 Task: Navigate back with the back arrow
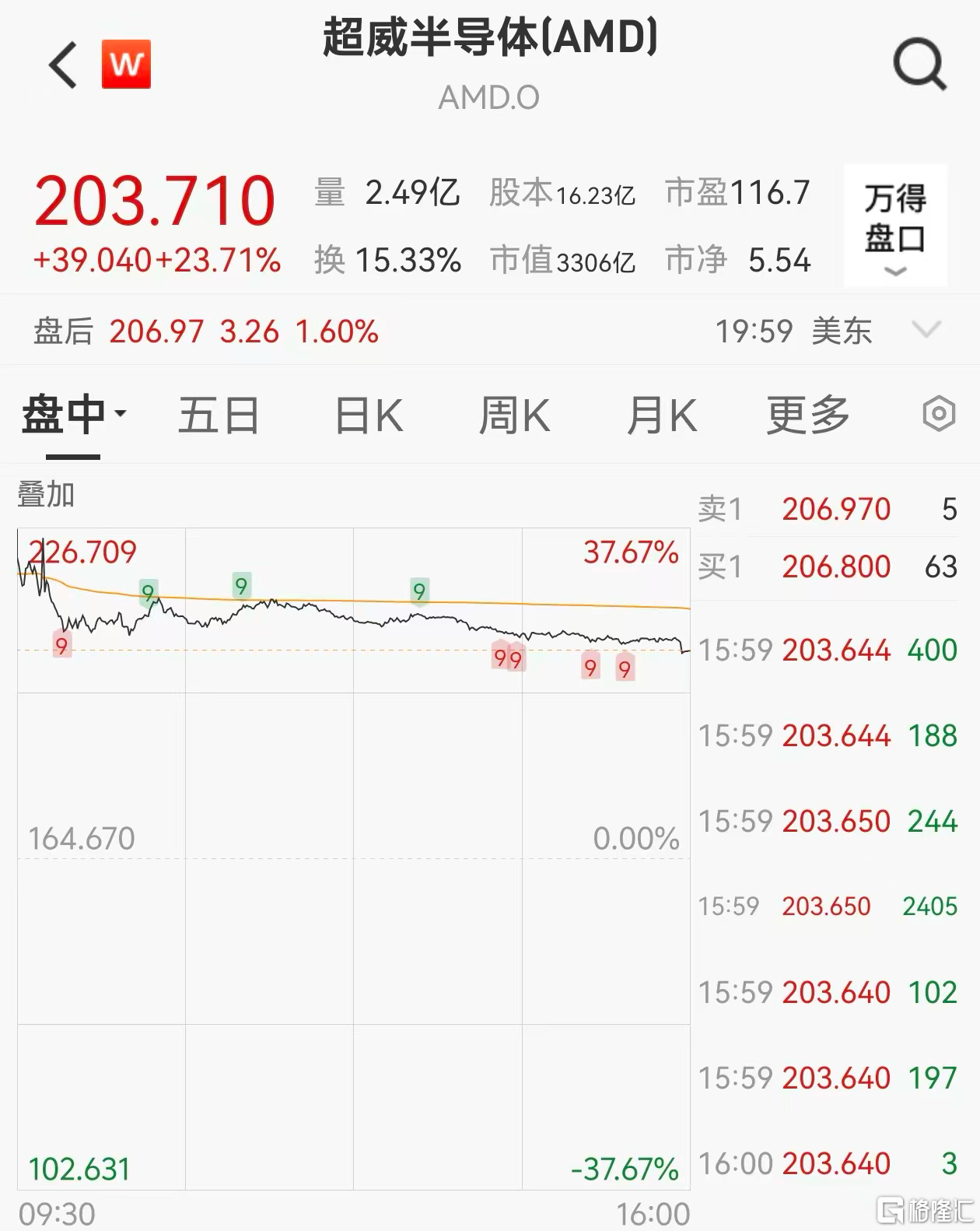[64, 64]
